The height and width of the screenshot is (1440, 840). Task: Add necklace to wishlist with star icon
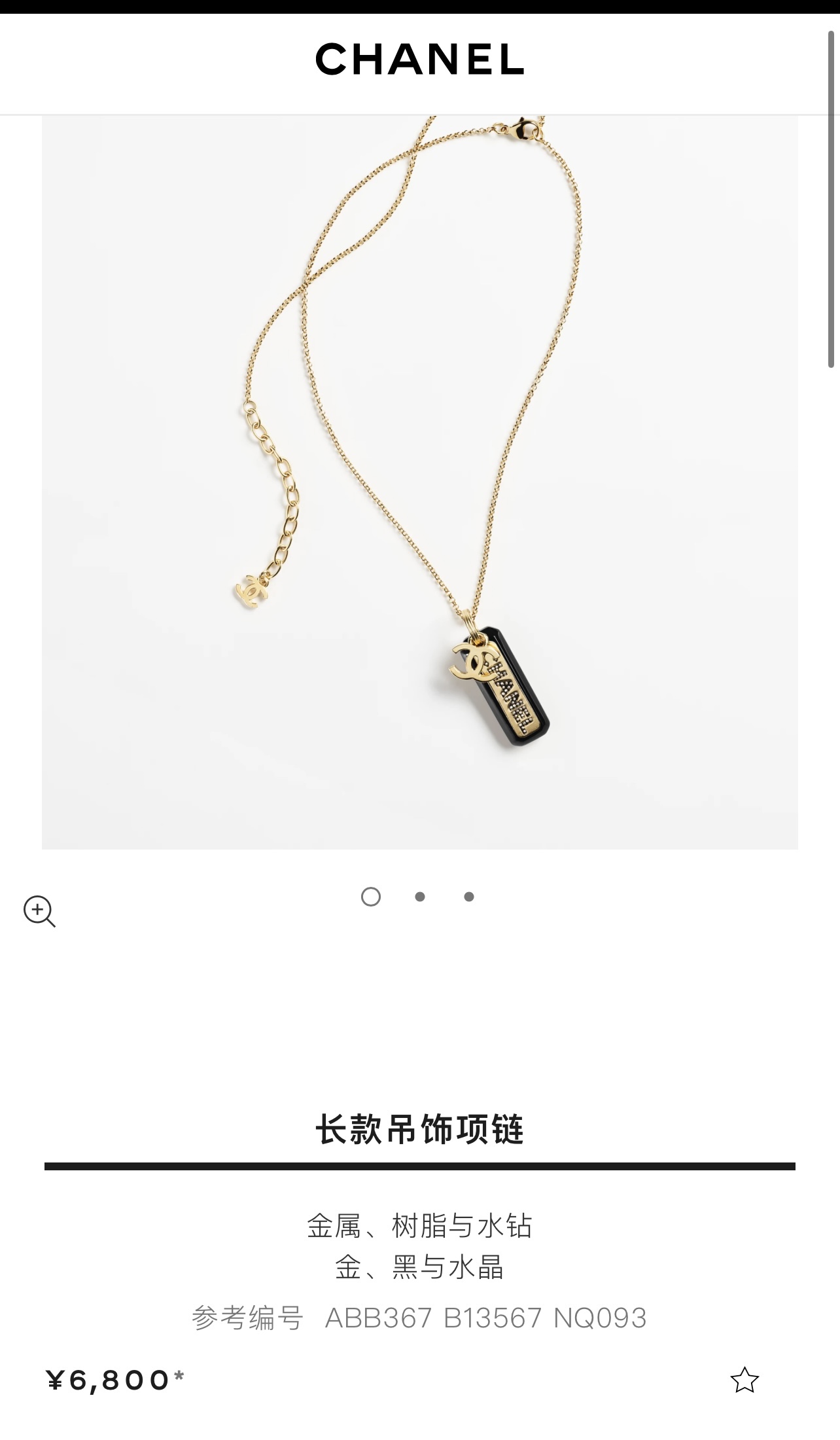[744, 1380]
